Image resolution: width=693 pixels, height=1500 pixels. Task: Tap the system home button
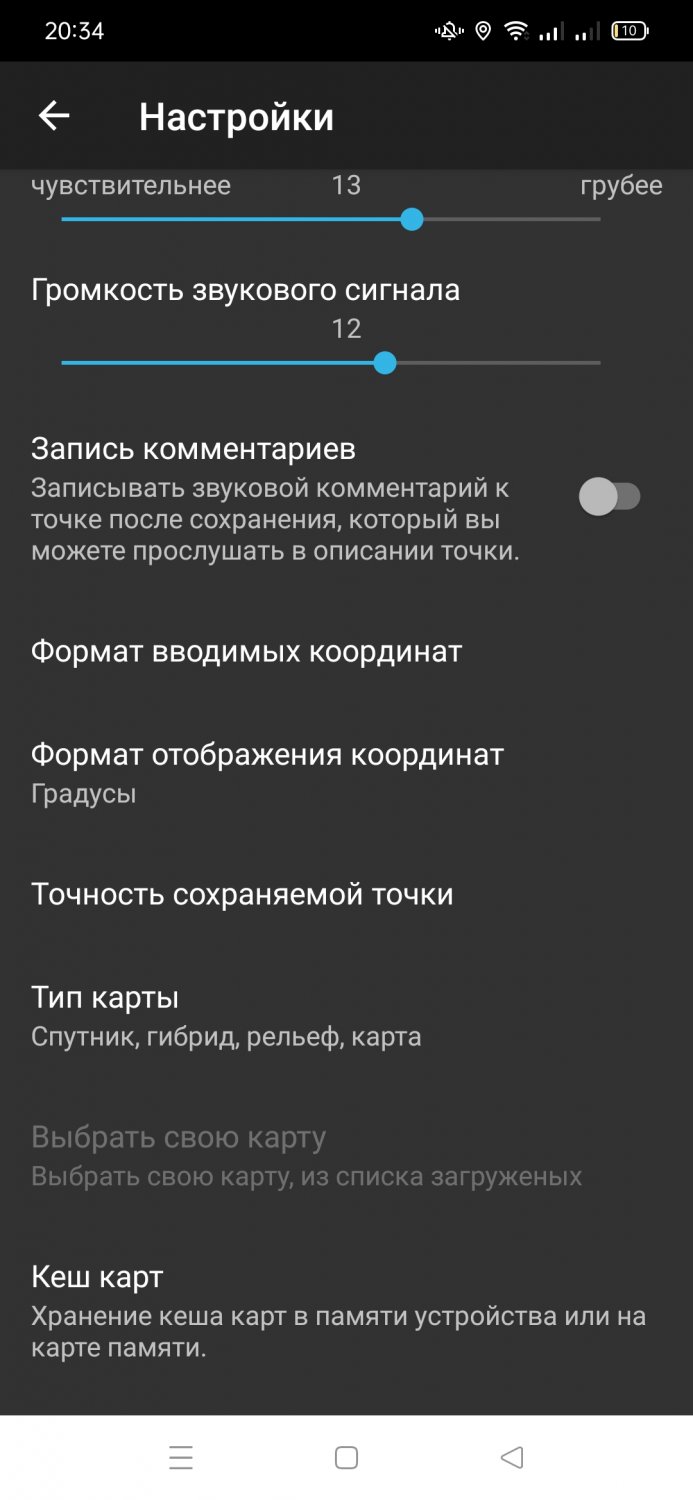pos(346,1458)
